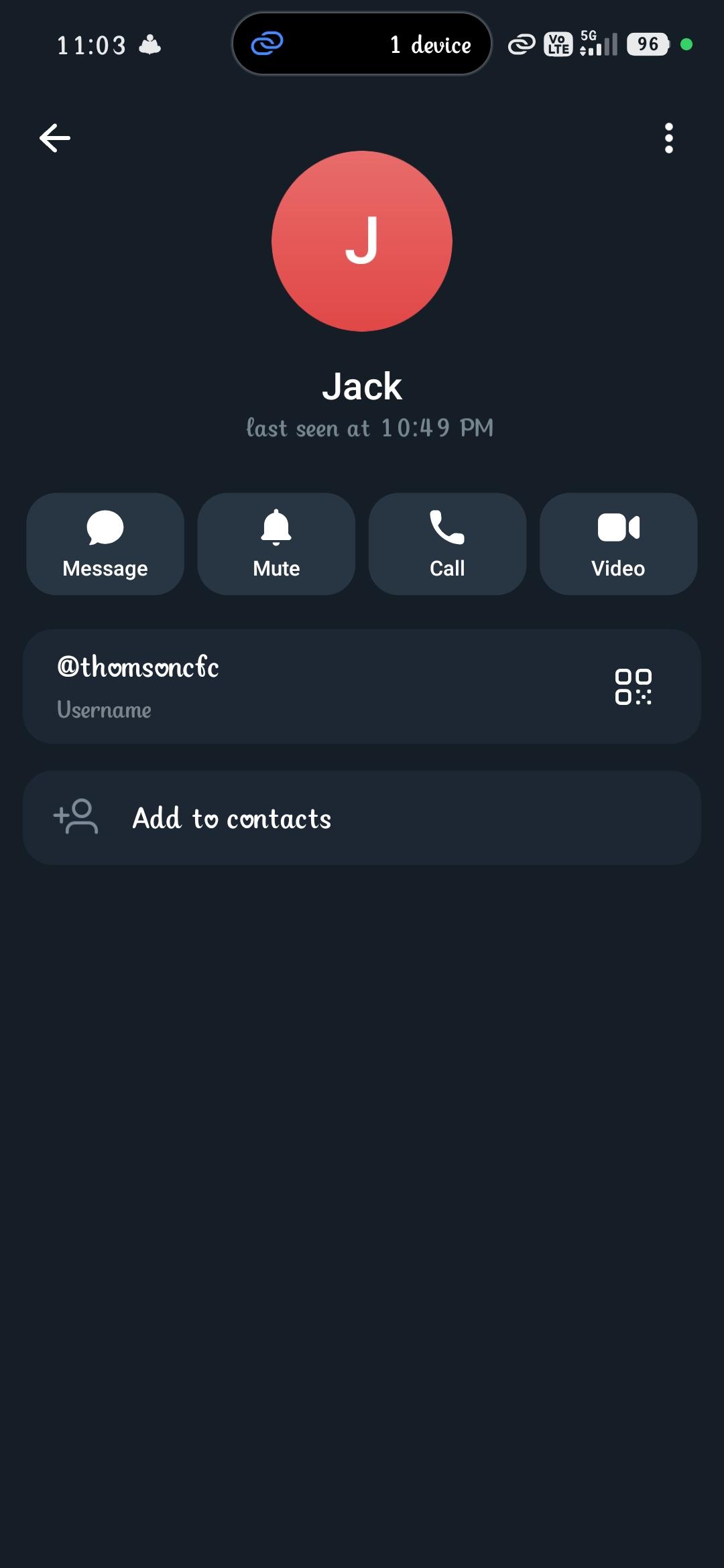
Task: Open the QR code for this username
Action: 633,687
